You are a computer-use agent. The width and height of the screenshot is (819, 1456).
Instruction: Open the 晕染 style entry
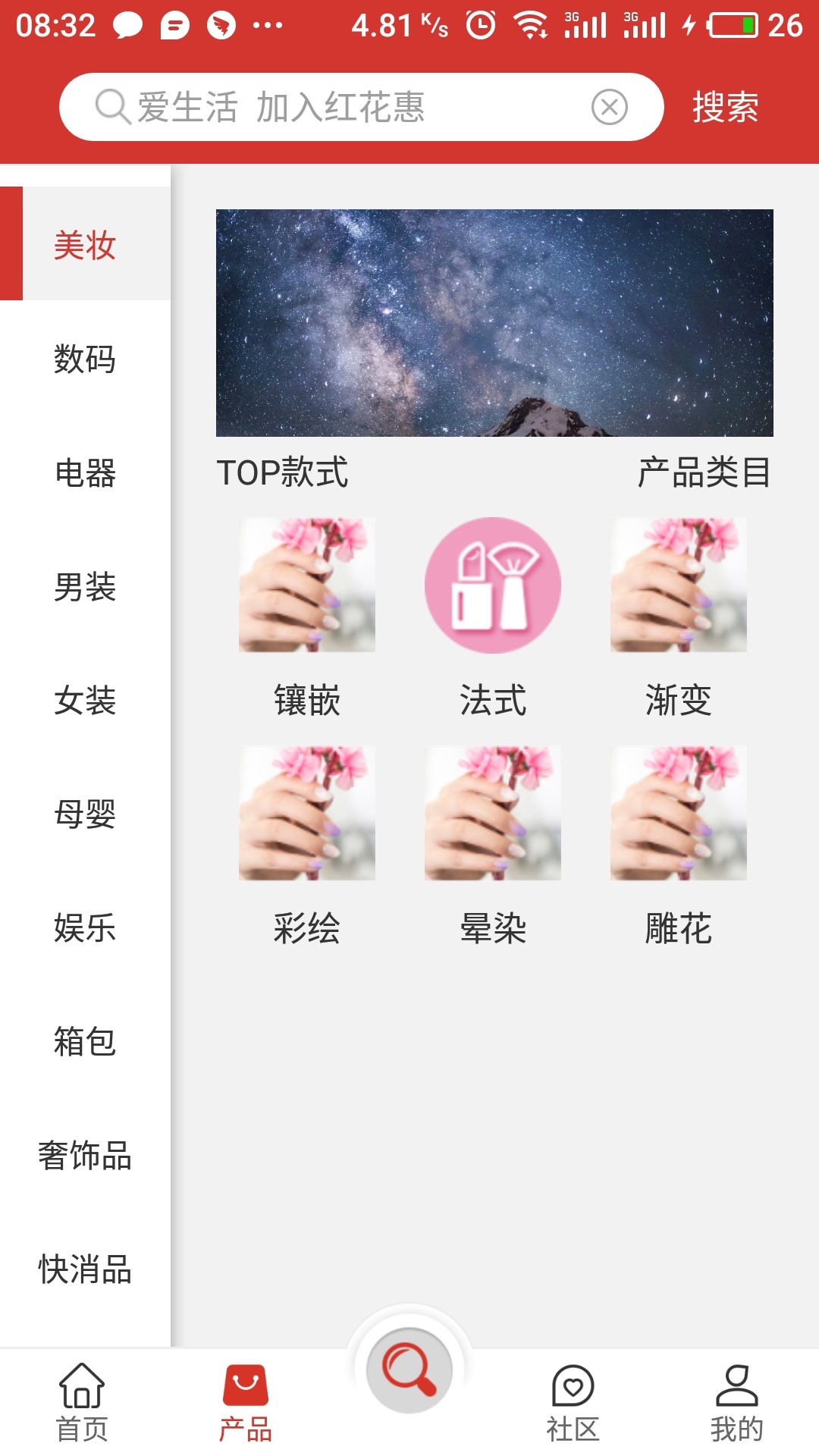click(x=493, y=811)
